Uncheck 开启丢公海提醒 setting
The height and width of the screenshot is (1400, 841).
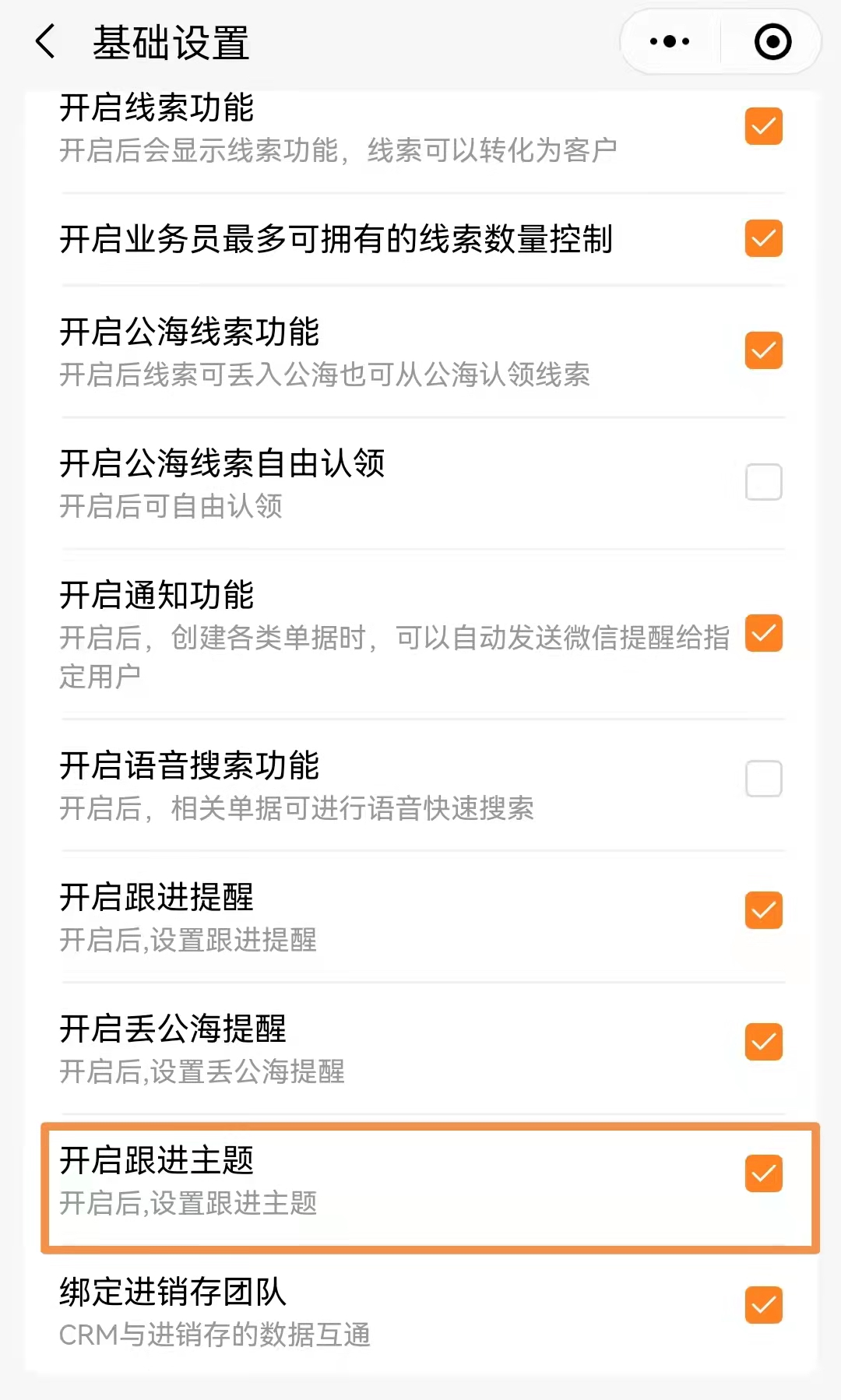tap(763, 1042)
